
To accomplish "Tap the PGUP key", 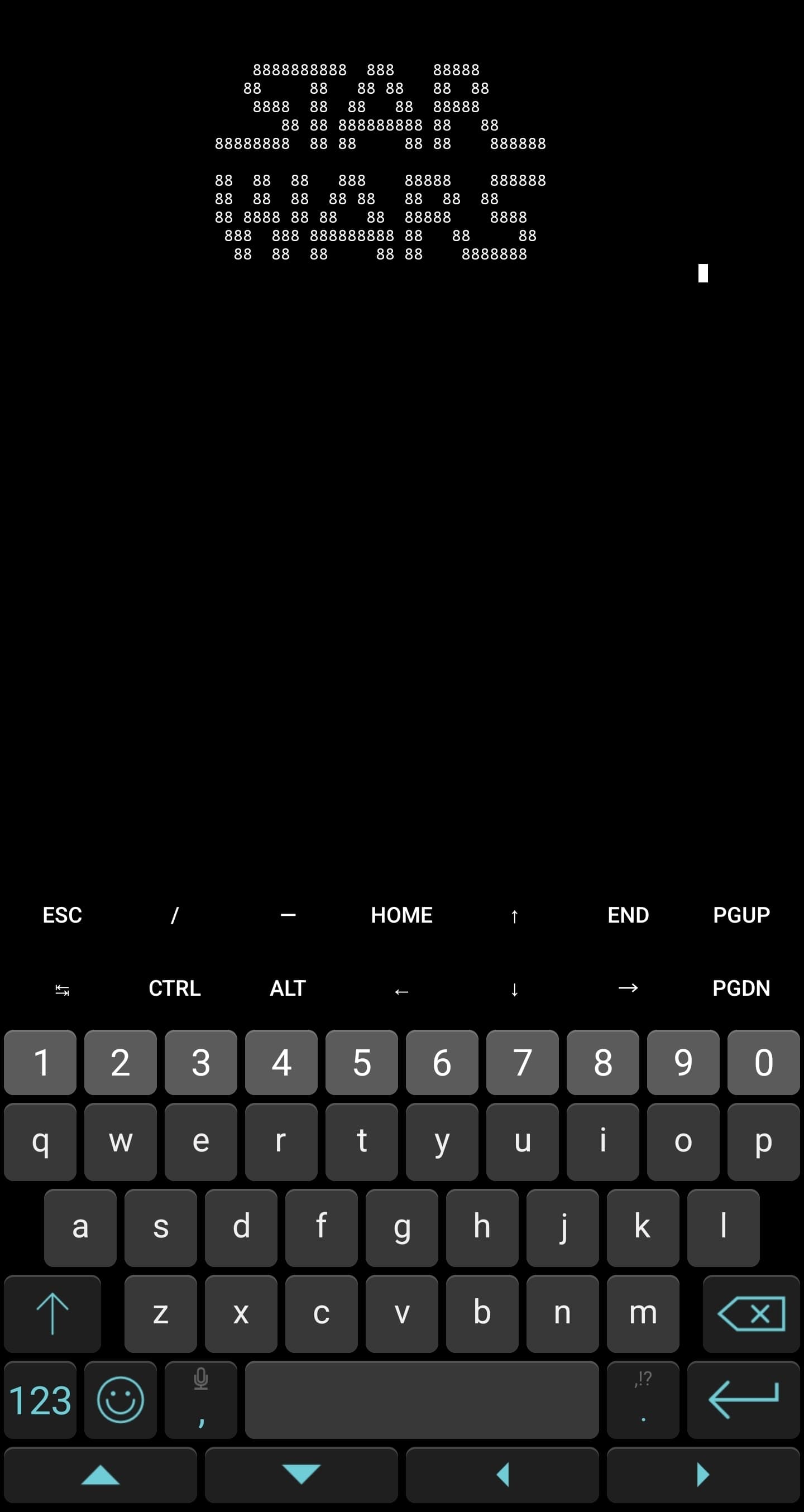I will 741,915.
